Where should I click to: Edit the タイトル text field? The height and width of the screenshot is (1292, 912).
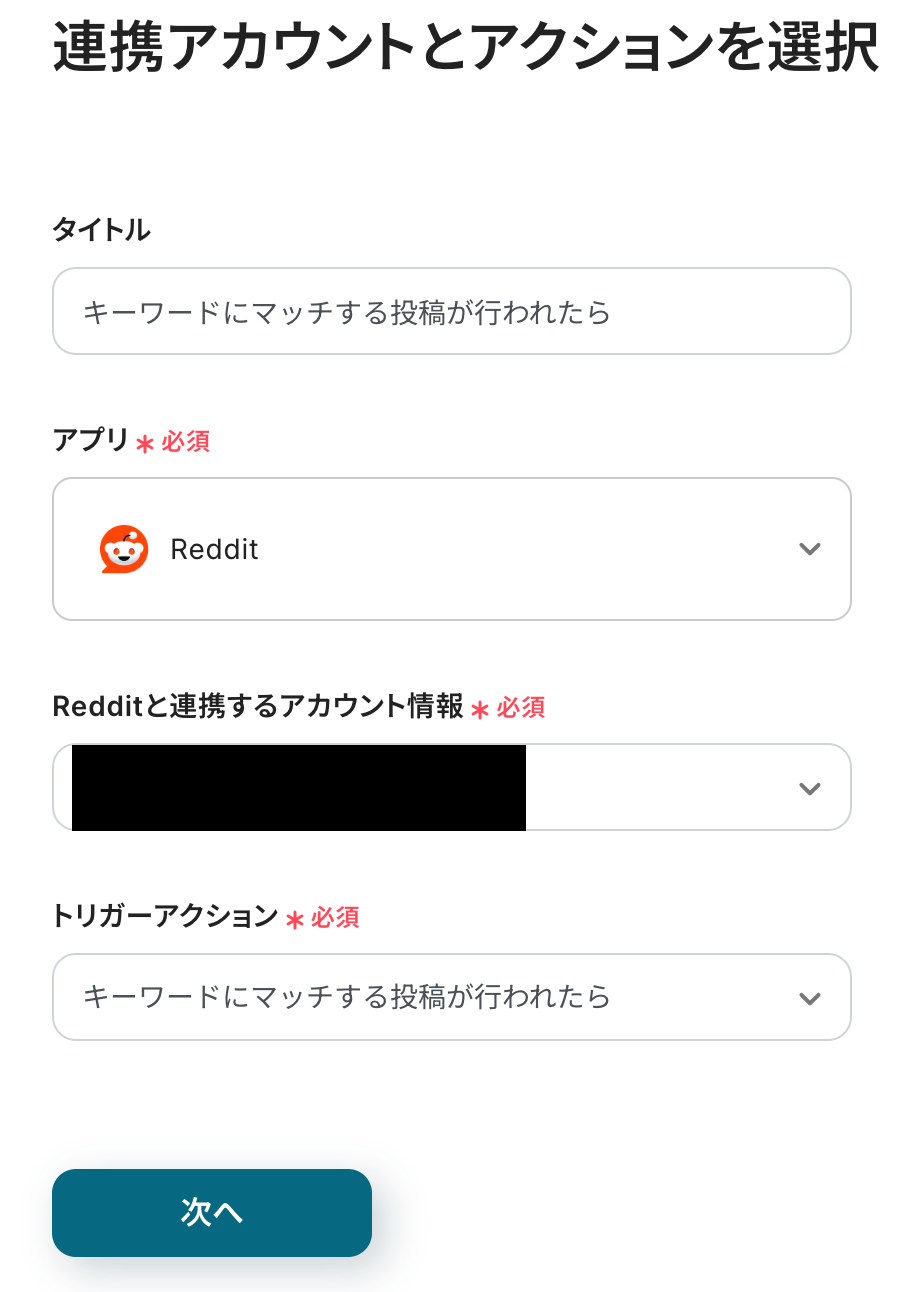point(451,311)
